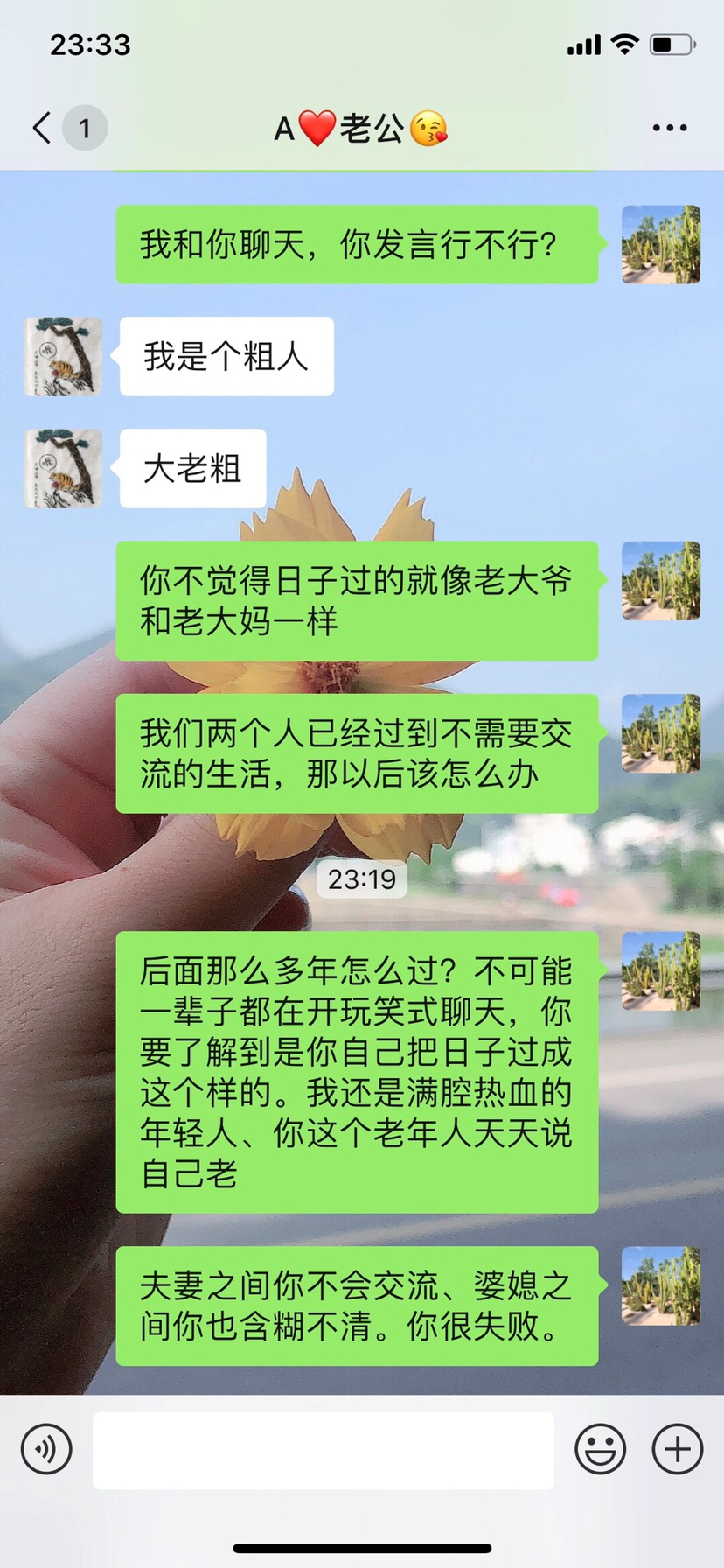This screenshot has height=1568, width=724.
Task: Switch to voice message input
Action: point(46,1449)
